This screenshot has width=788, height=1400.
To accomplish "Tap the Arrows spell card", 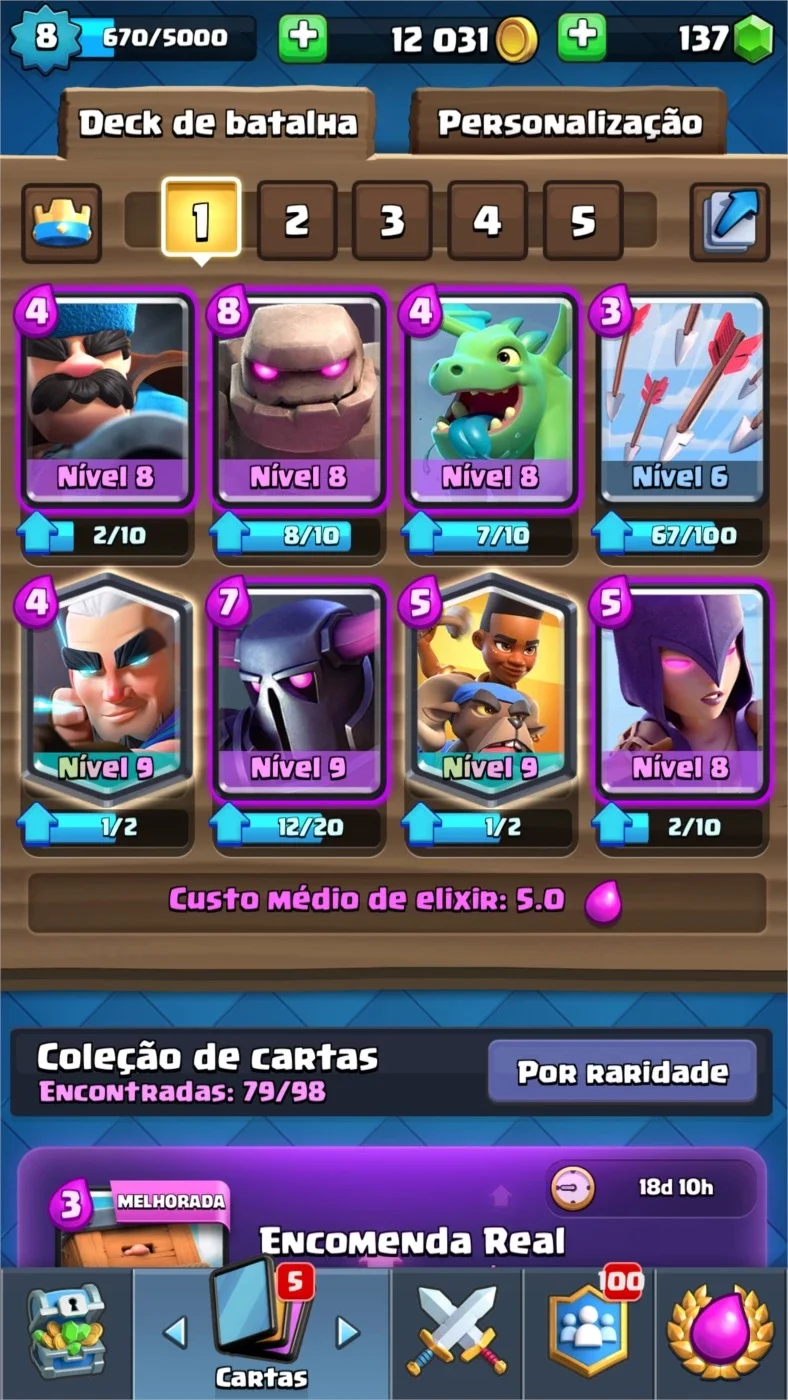I will pyautogui.click(x=682, y=399).
